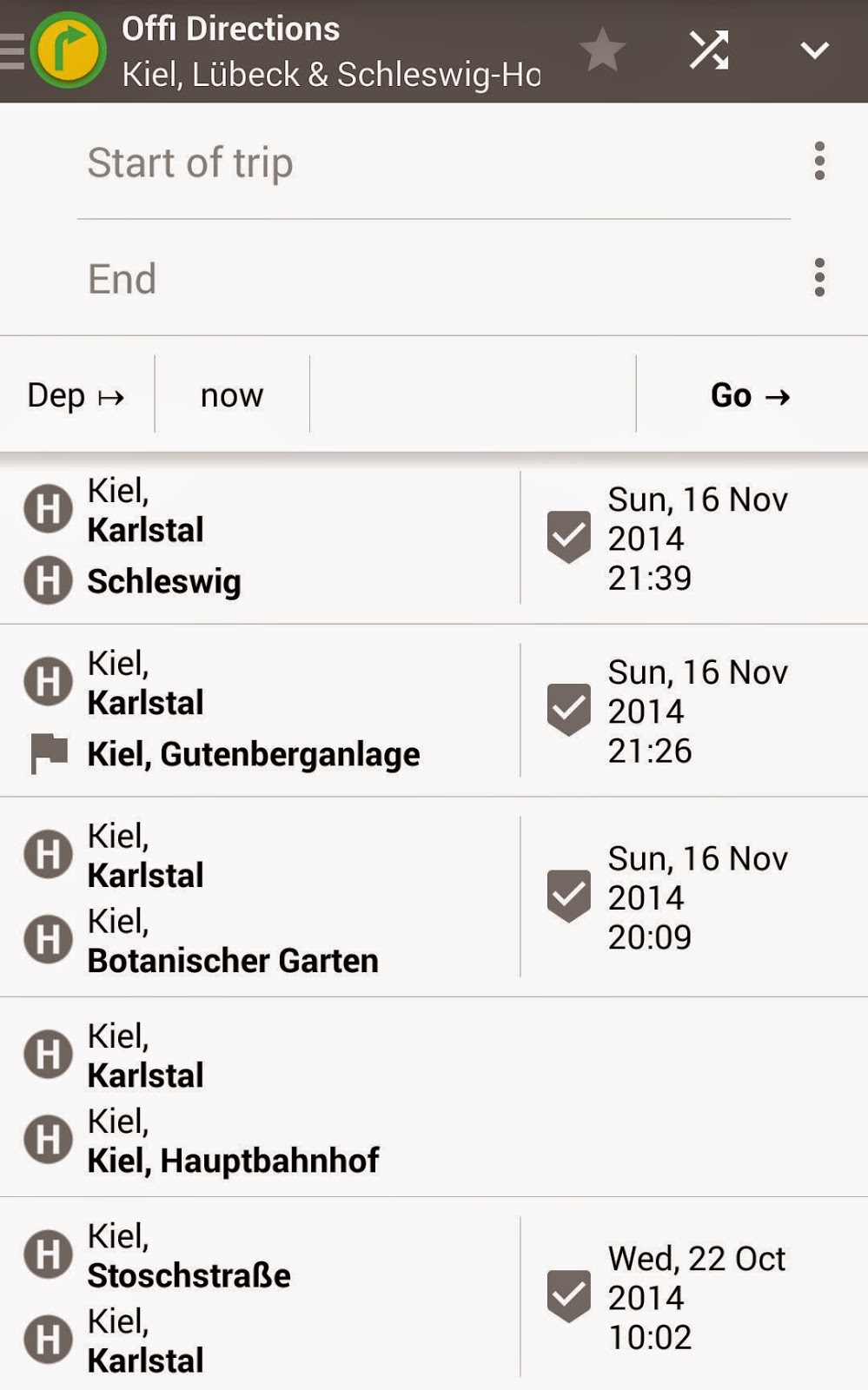Viewport: 868px width, 1390px height.
Task: Open options menu beside Start of trip
Action: click(819, 162)
